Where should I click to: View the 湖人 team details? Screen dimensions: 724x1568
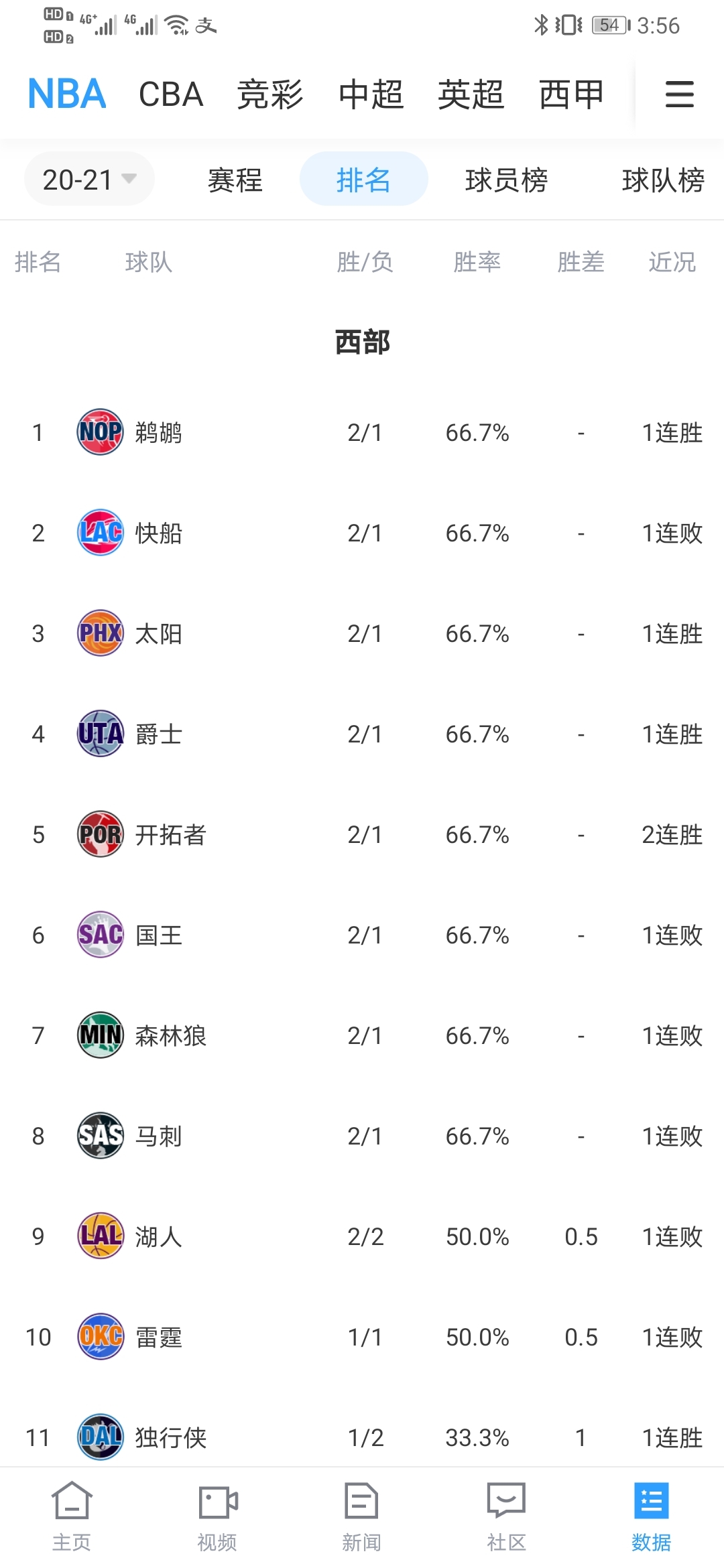362,1236
